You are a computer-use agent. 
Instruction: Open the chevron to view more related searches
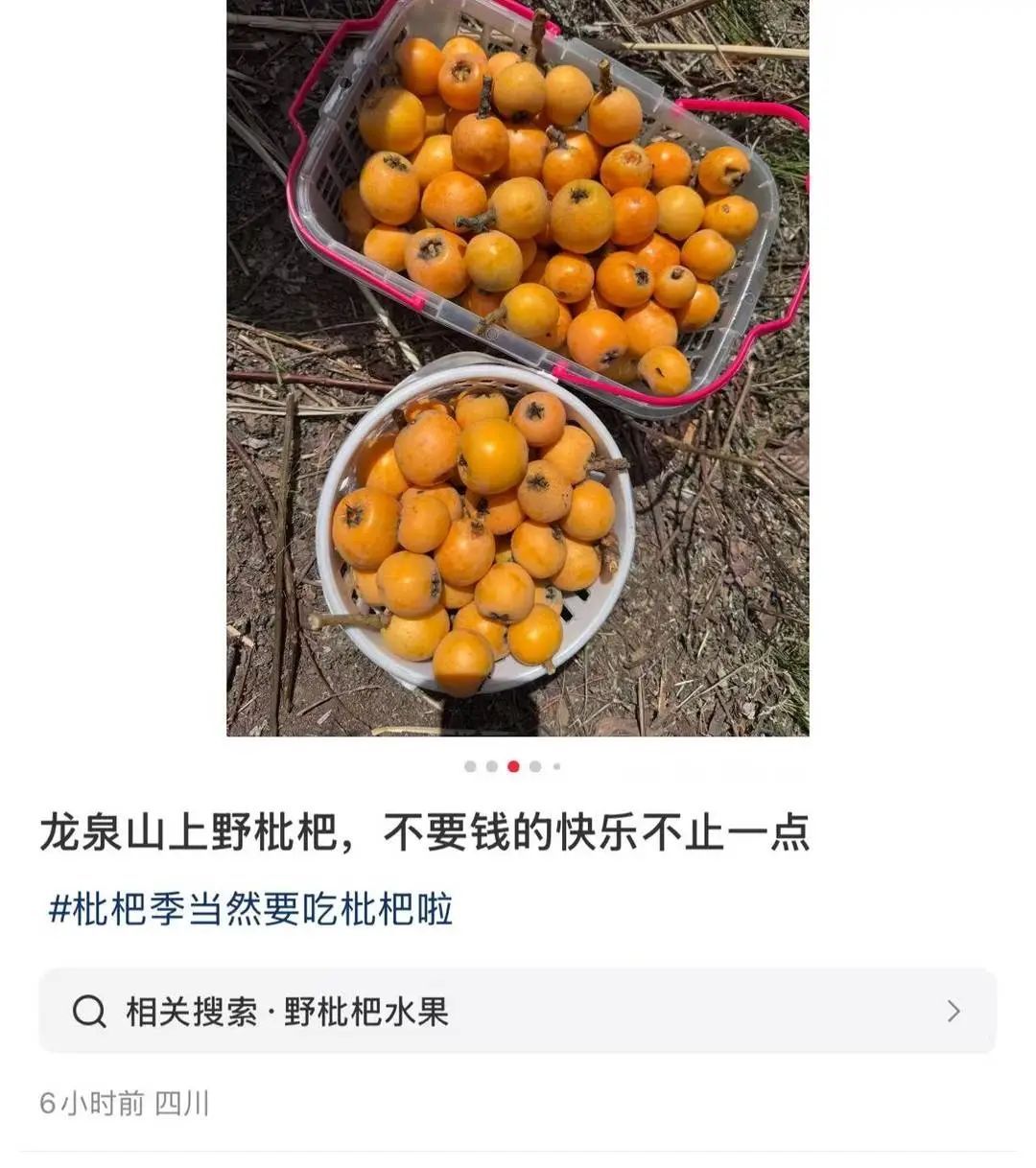[954, 1008]
